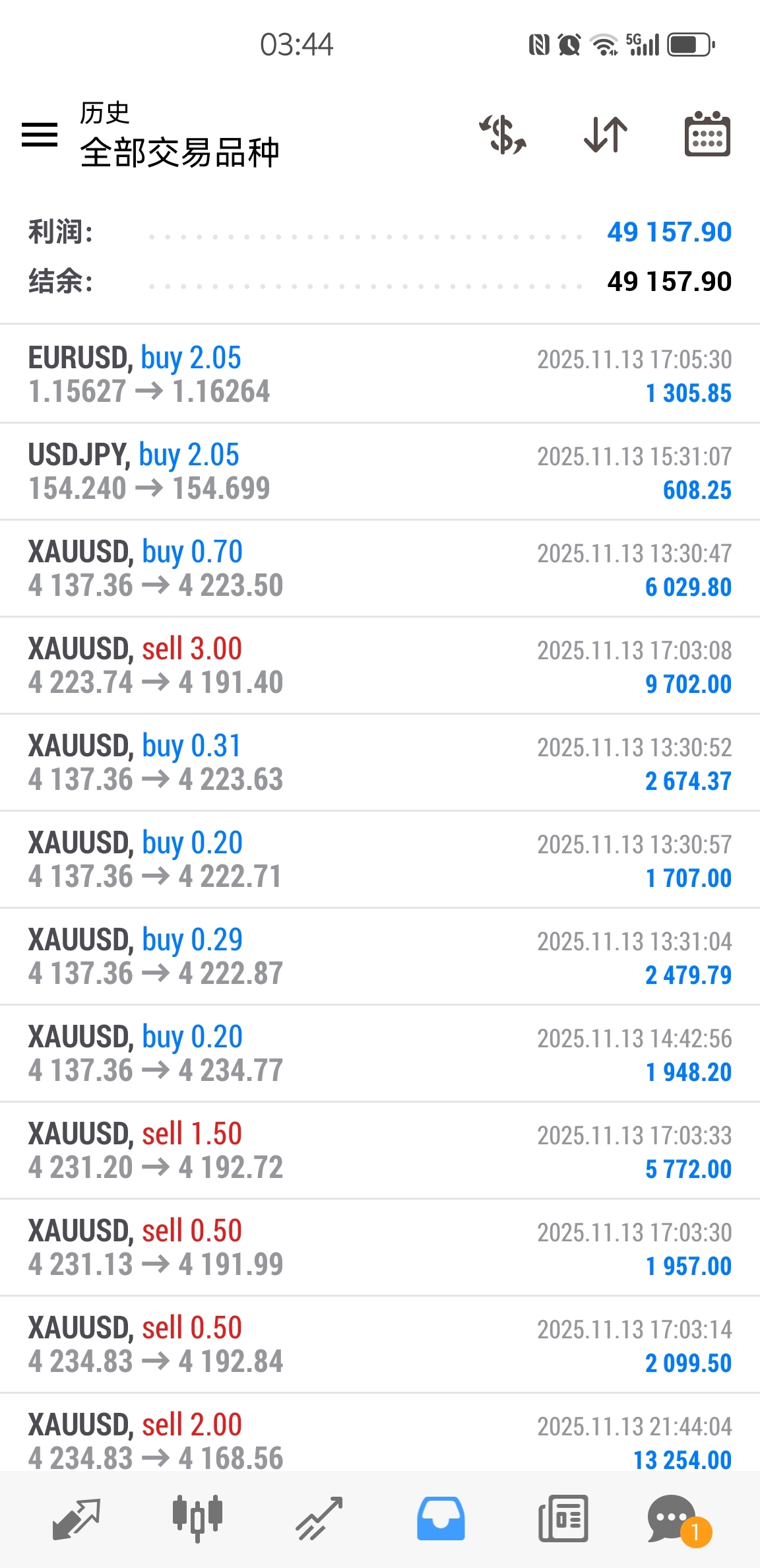The image size is (760, 1568).
Task: Expand the XAUUSD trade with profit 1 957.00
Action: pyautogui.click(x=380, y=1247)
